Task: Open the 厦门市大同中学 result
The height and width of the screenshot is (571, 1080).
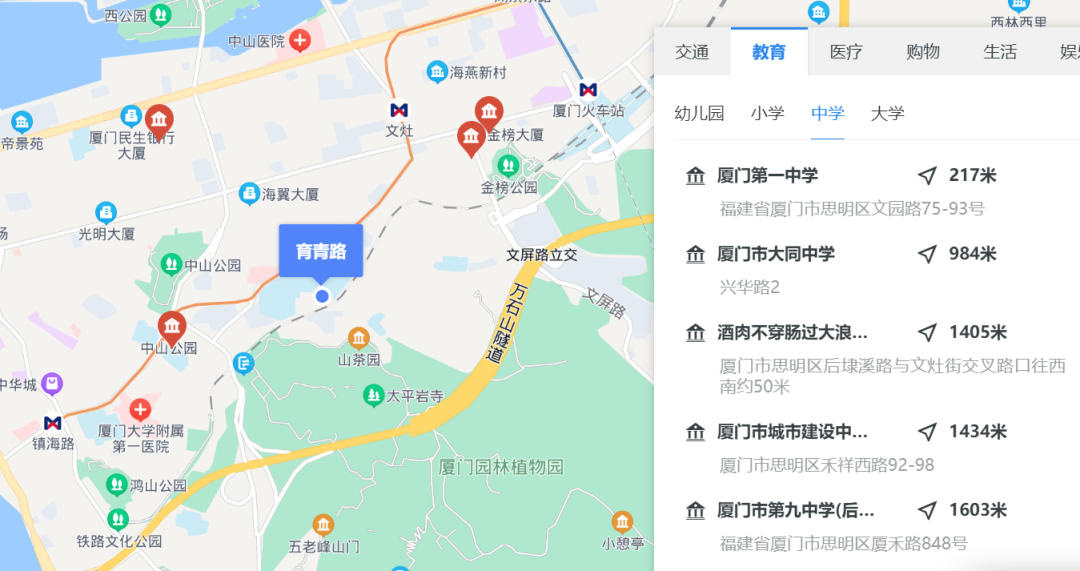Action: (776, 254)
